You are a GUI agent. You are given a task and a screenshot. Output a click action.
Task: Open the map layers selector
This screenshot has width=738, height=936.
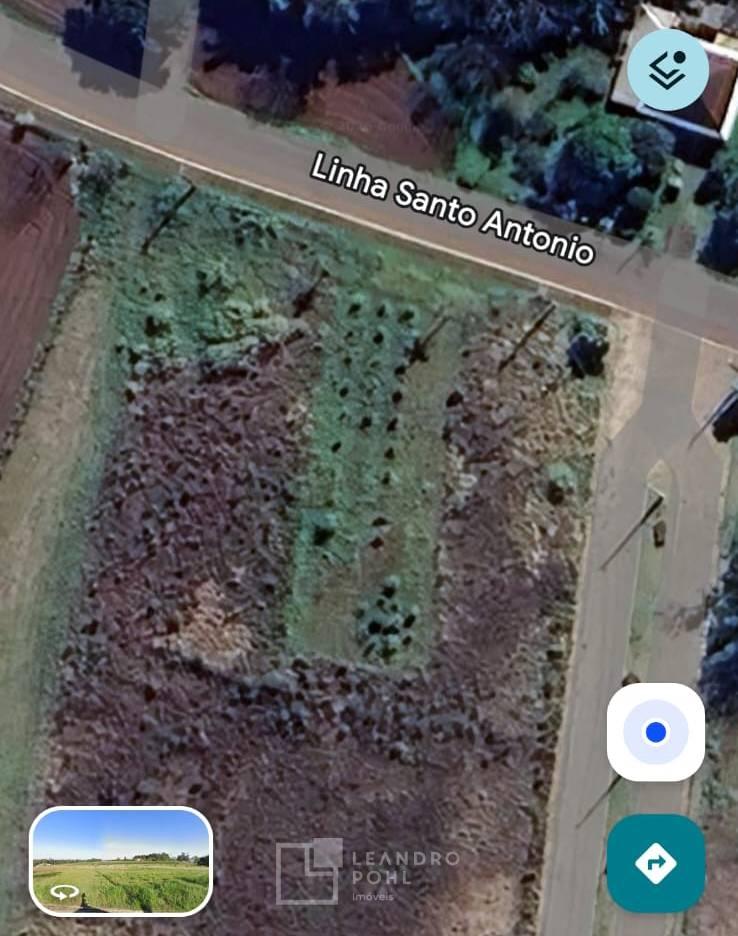tap(668, 69)
